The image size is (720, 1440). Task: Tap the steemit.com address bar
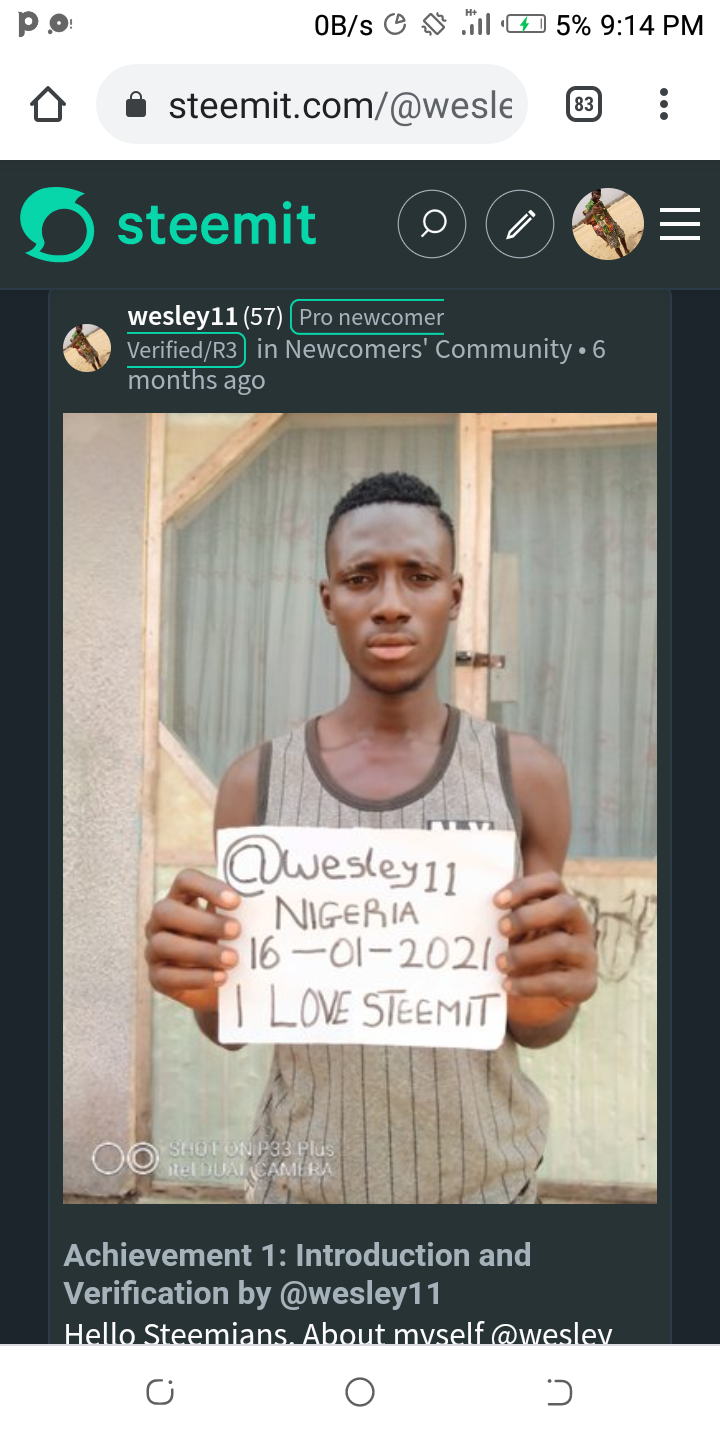(x=312, y=104)
